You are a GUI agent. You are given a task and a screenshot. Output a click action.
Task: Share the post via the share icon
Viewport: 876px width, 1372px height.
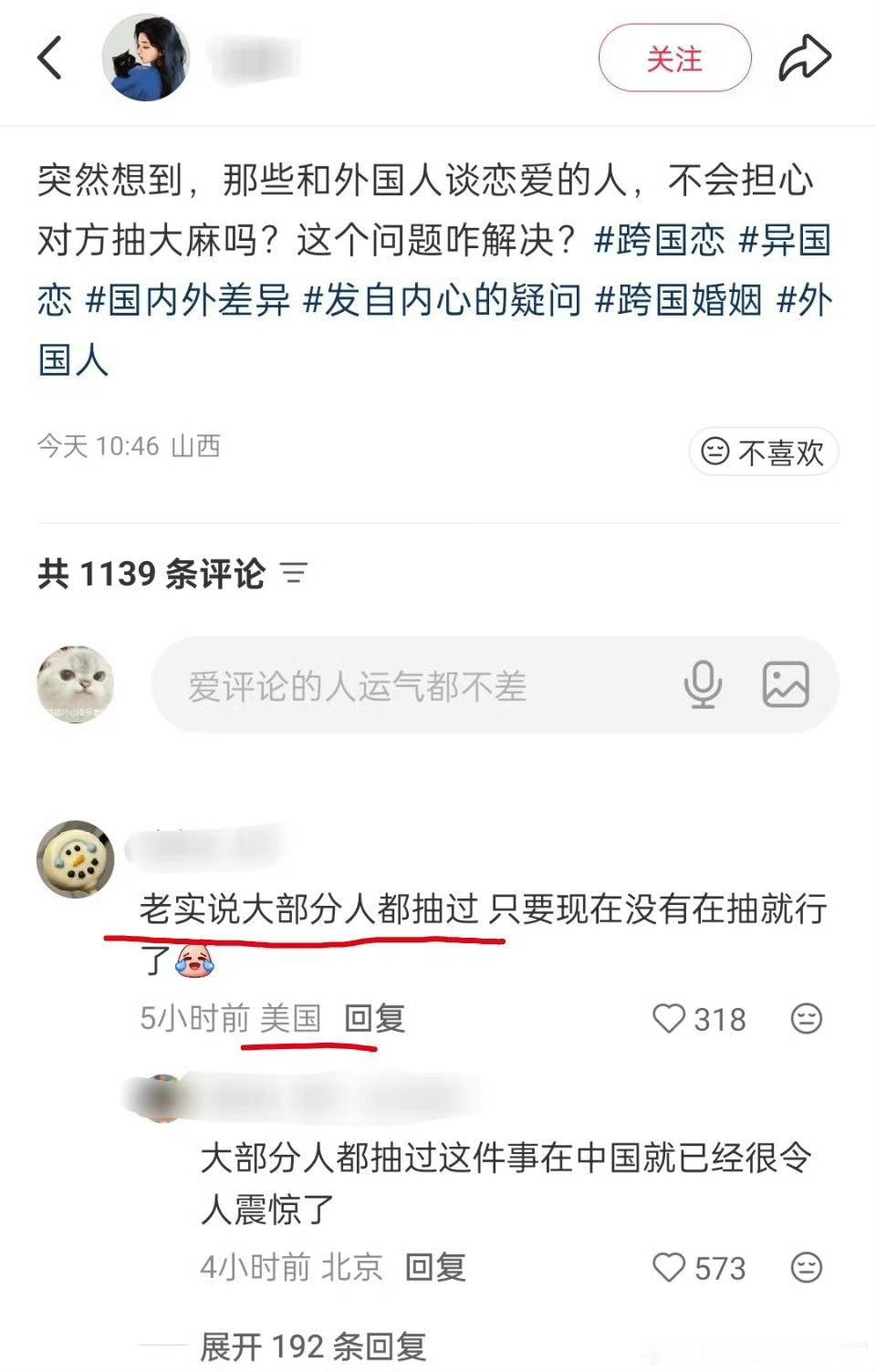point(803,57)
